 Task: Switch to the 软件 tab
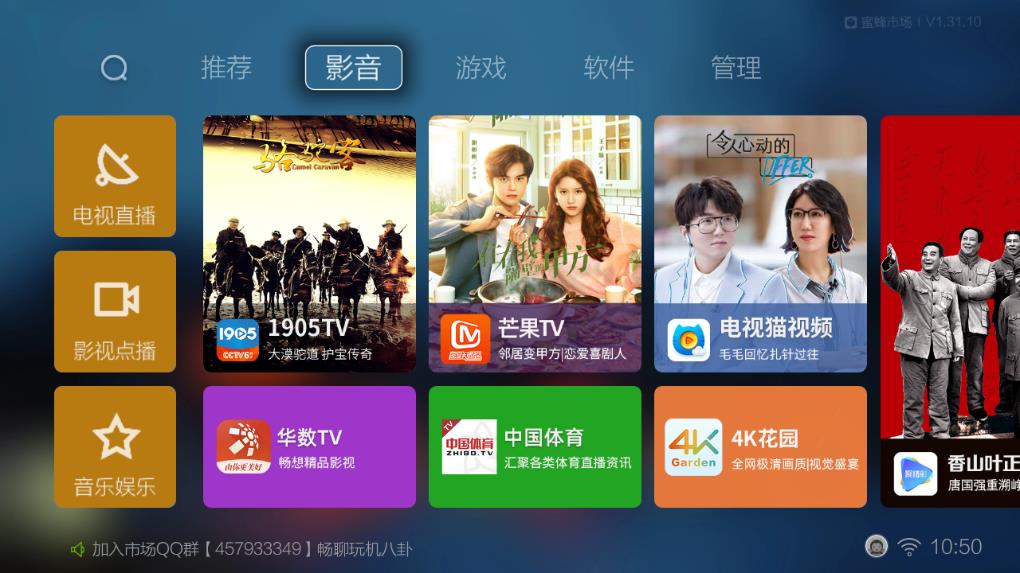point(608,68)
